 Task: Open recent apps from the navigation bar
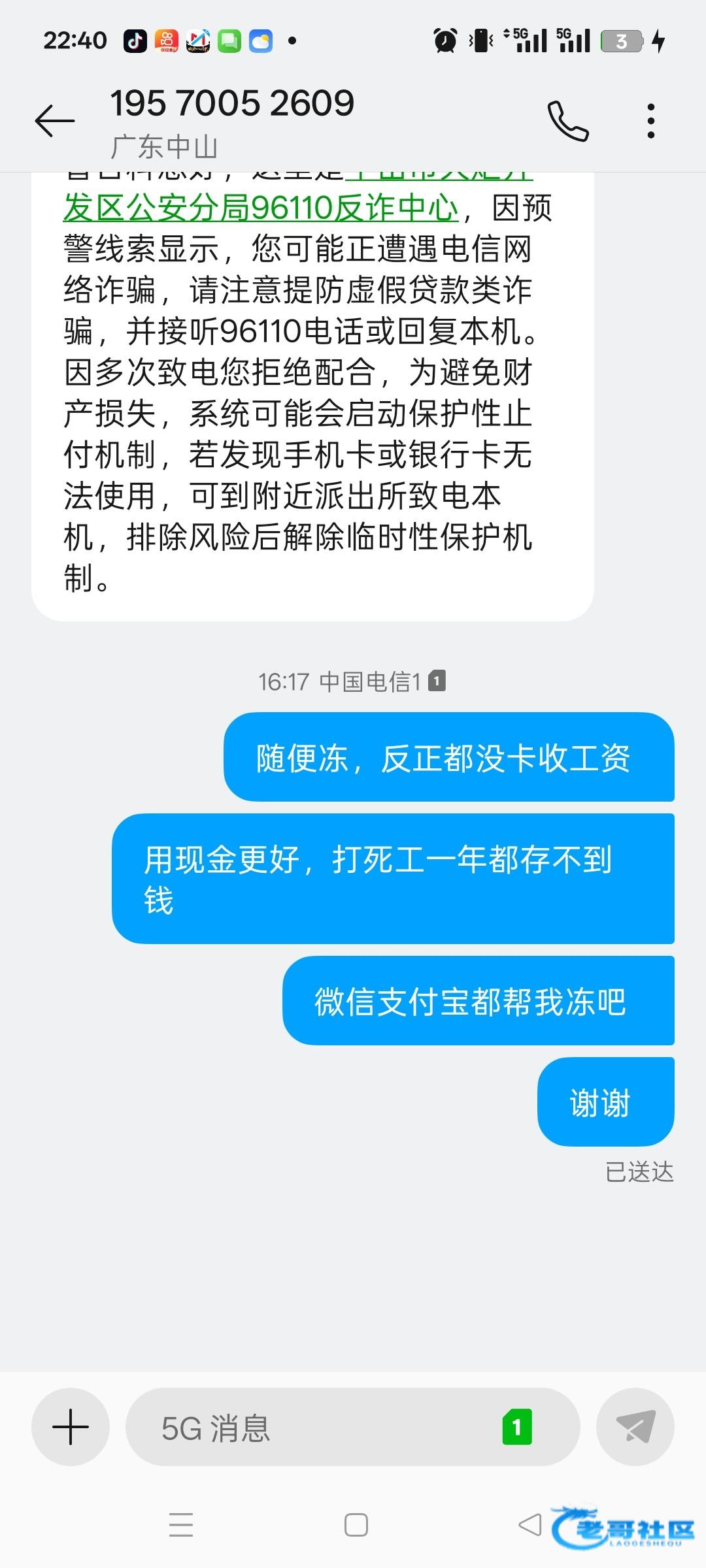pyautogui.click(x=181, y=1525)
